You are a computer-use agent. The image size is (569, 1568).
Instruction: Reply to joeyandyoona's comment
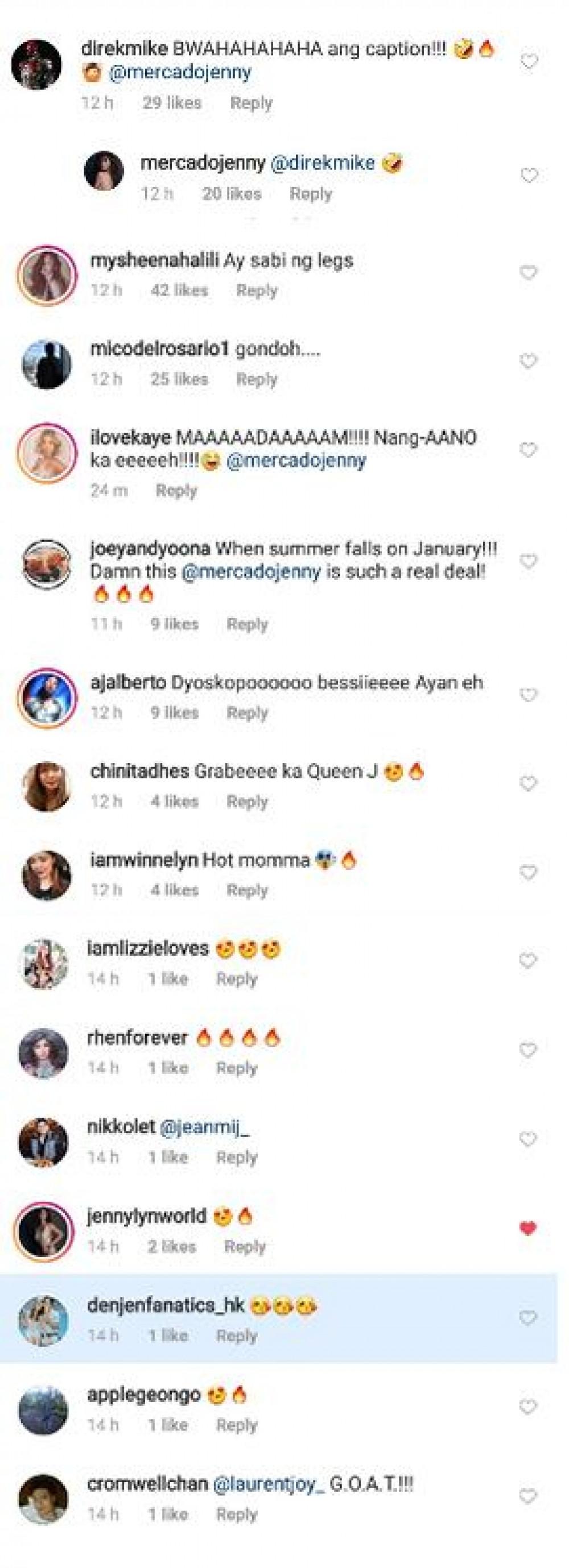[247, 624]
